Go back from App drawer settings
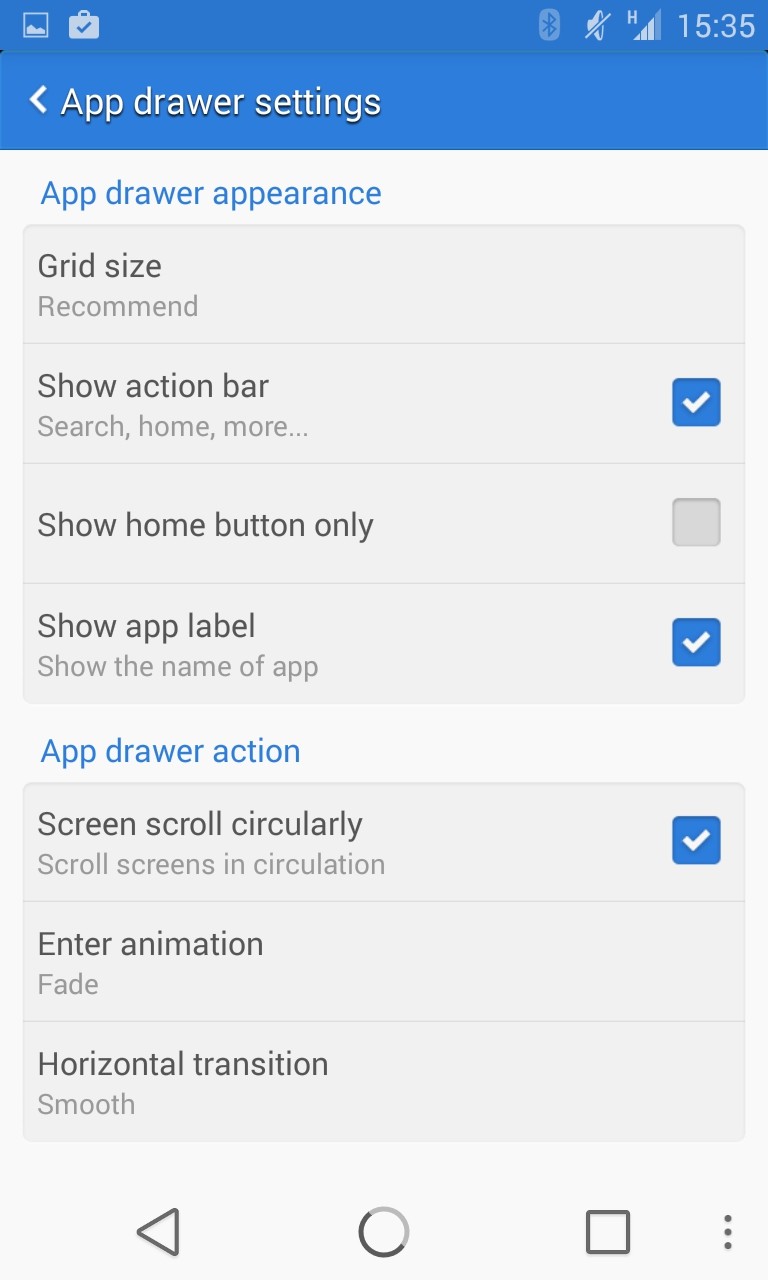Viewport: 768px width, 1280px height. (39, 101)
